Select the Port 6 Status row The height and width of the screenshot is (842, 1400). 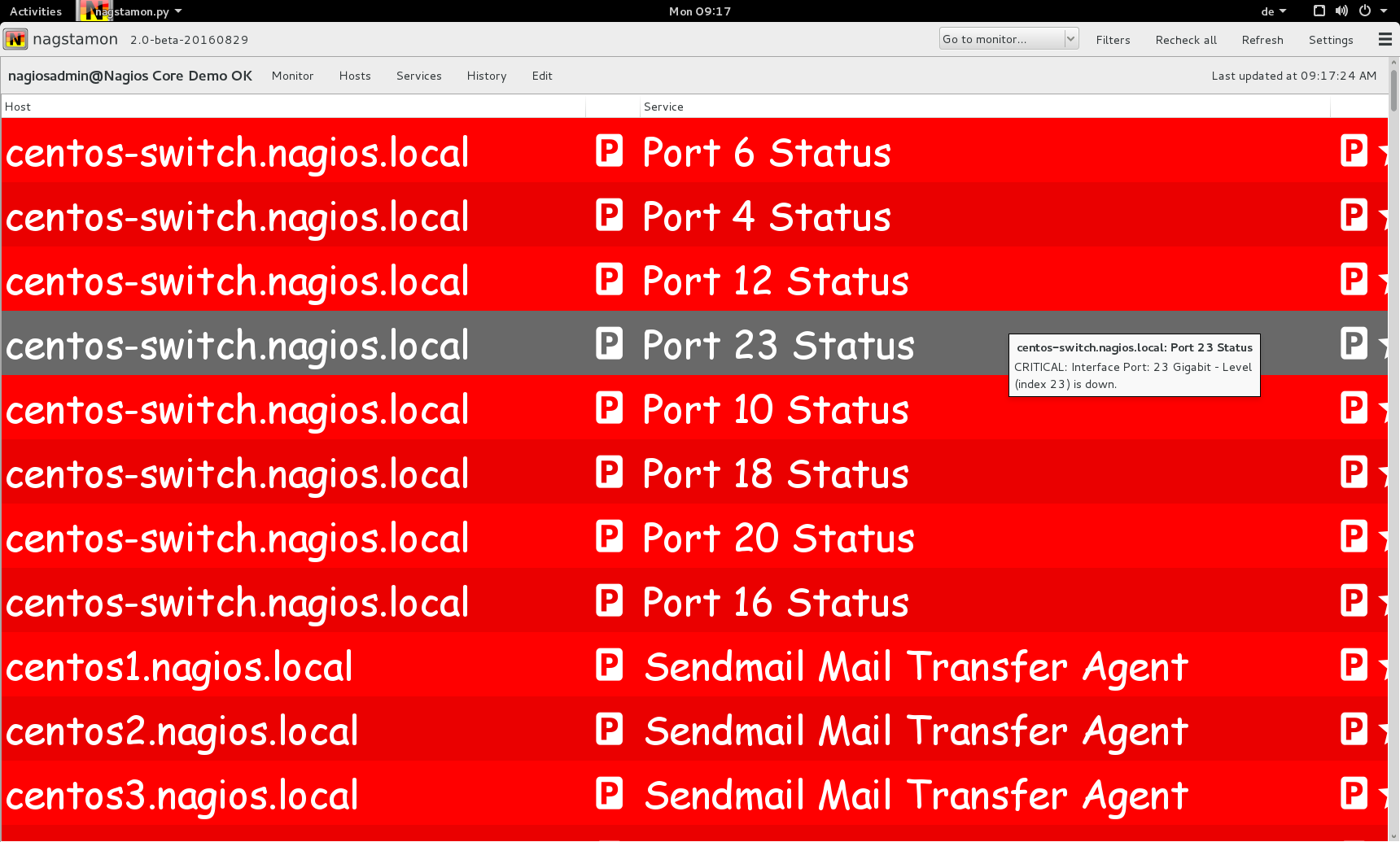(767, 152)
